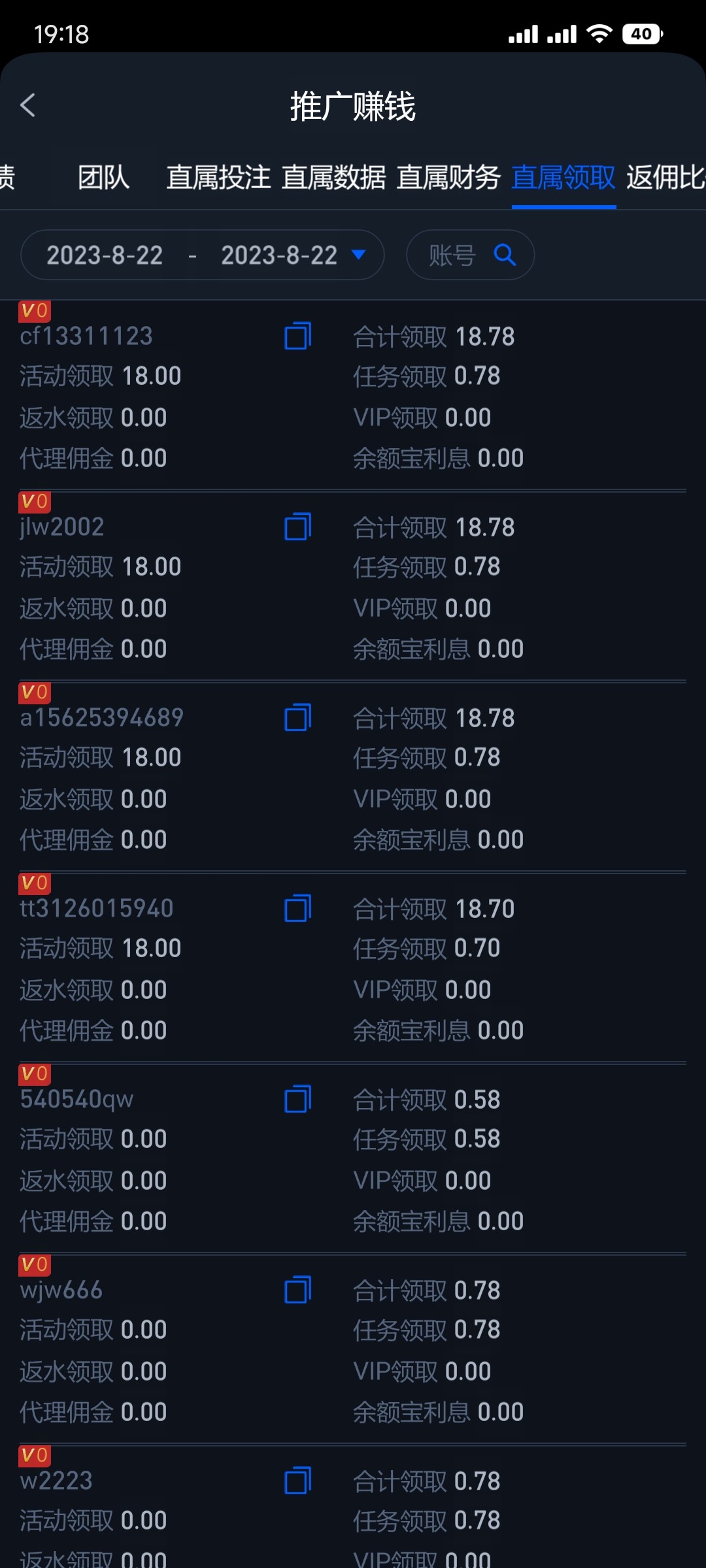The image size is (706, 1568).
Task: Switch to the 返佣比 tab
Action: pyautogui.click(x=665, y=177)
